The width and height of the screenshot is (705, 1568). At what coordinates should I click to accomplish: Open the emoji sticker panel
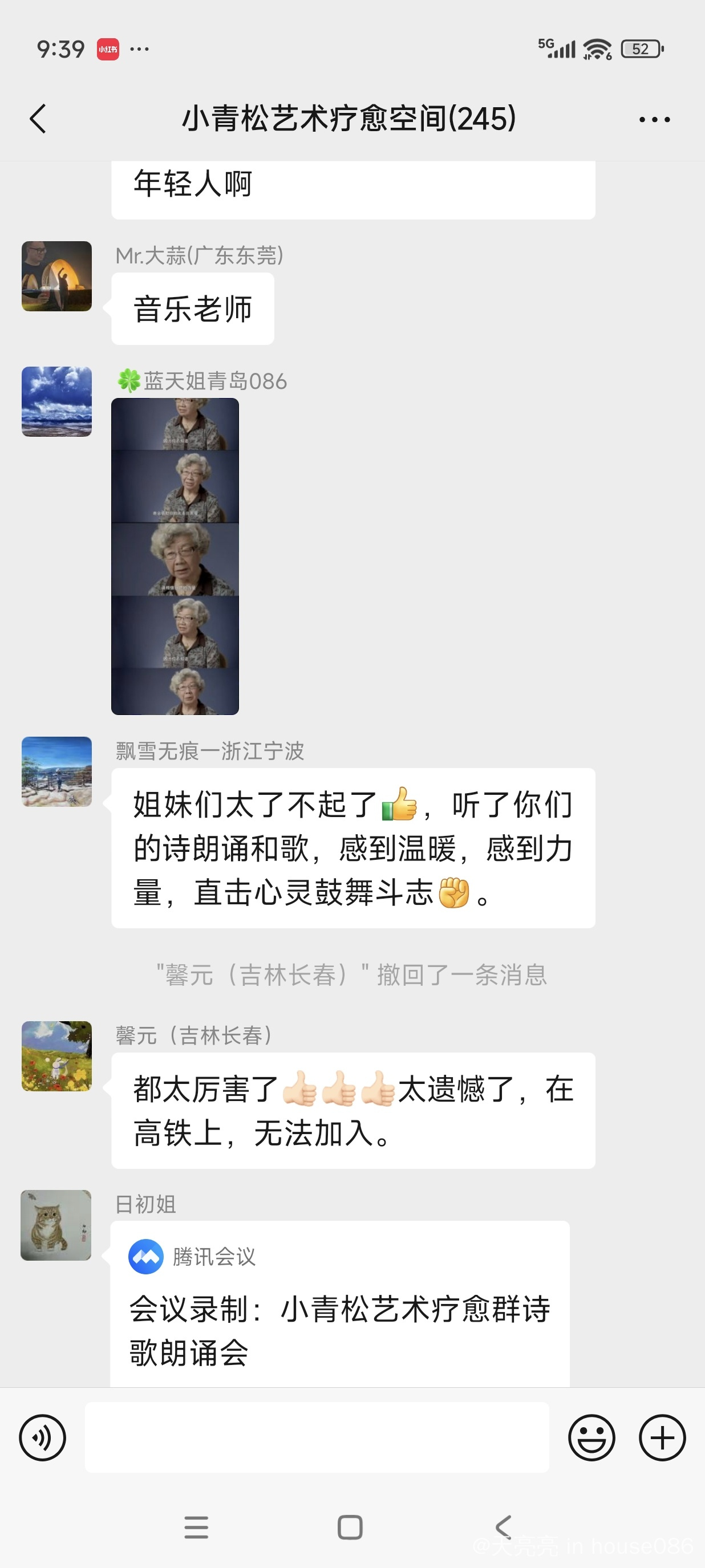tap(591, 1438)
